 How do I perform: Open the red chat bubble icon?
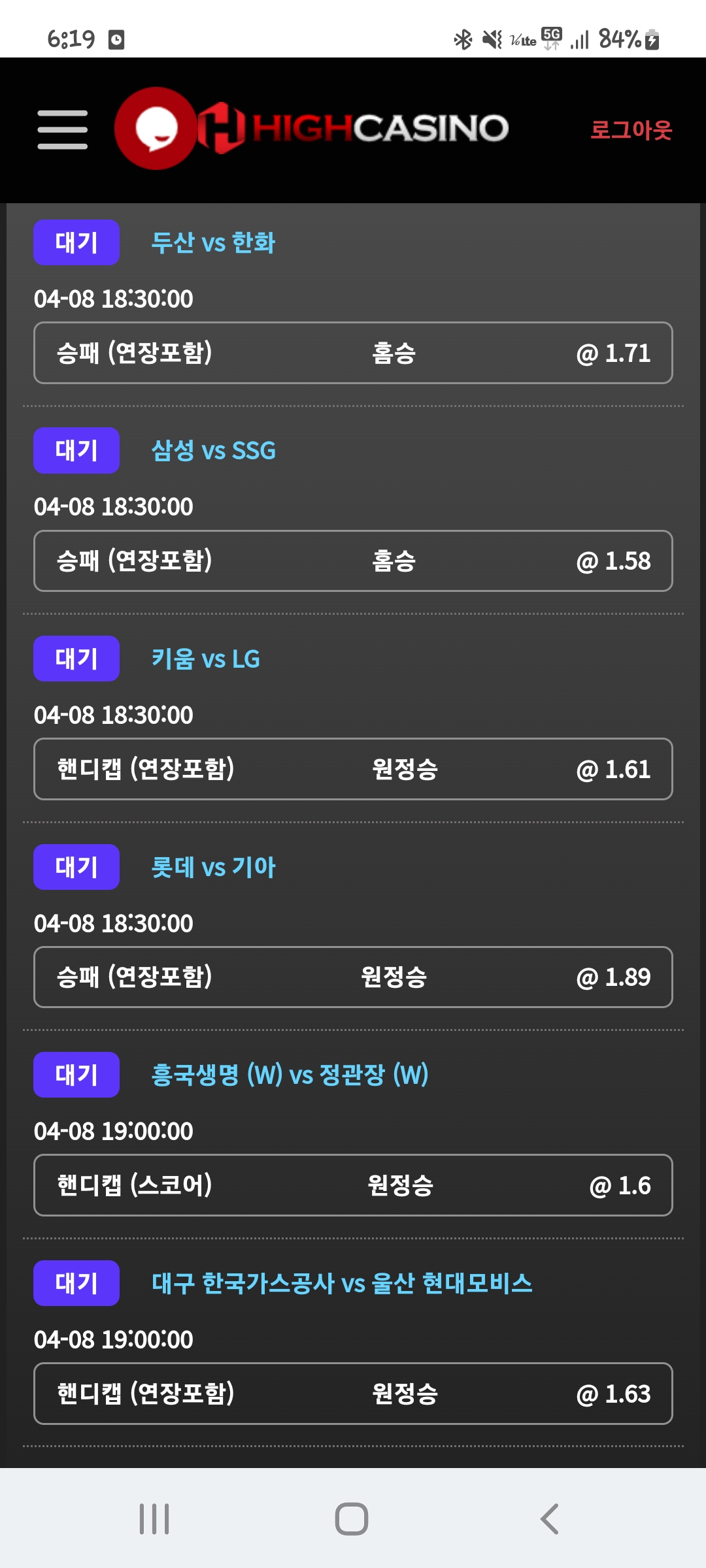click(156, 129)
